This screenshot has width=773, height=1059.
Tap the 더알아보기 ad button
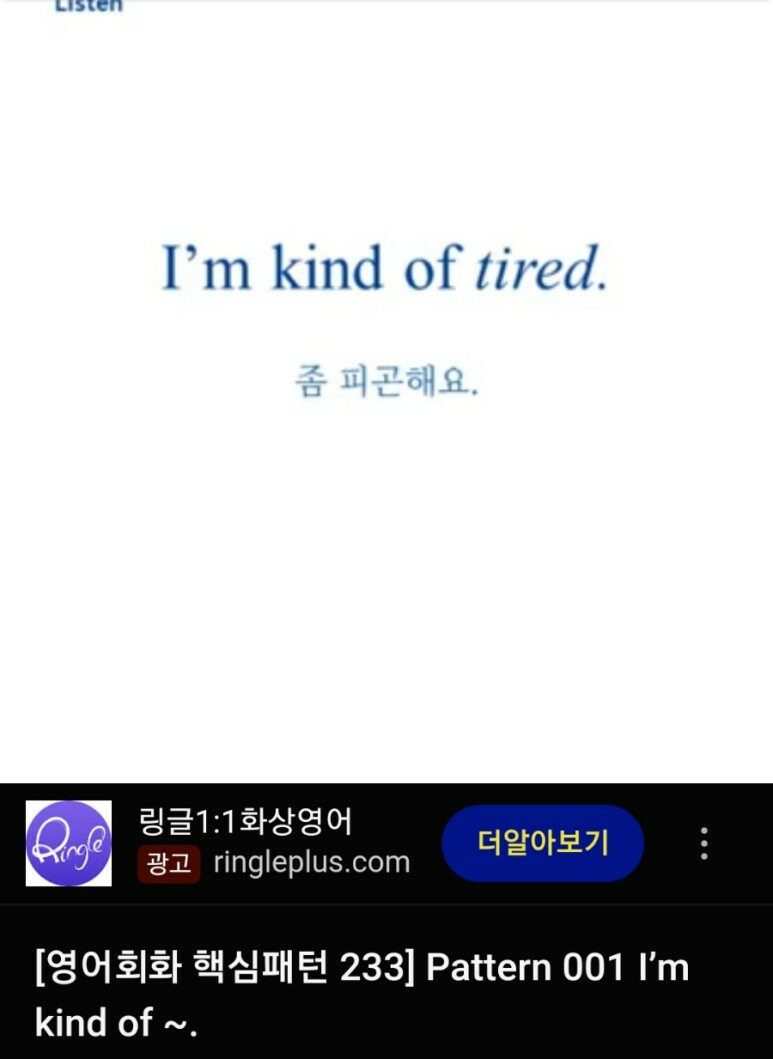click(x=542, y=843)
